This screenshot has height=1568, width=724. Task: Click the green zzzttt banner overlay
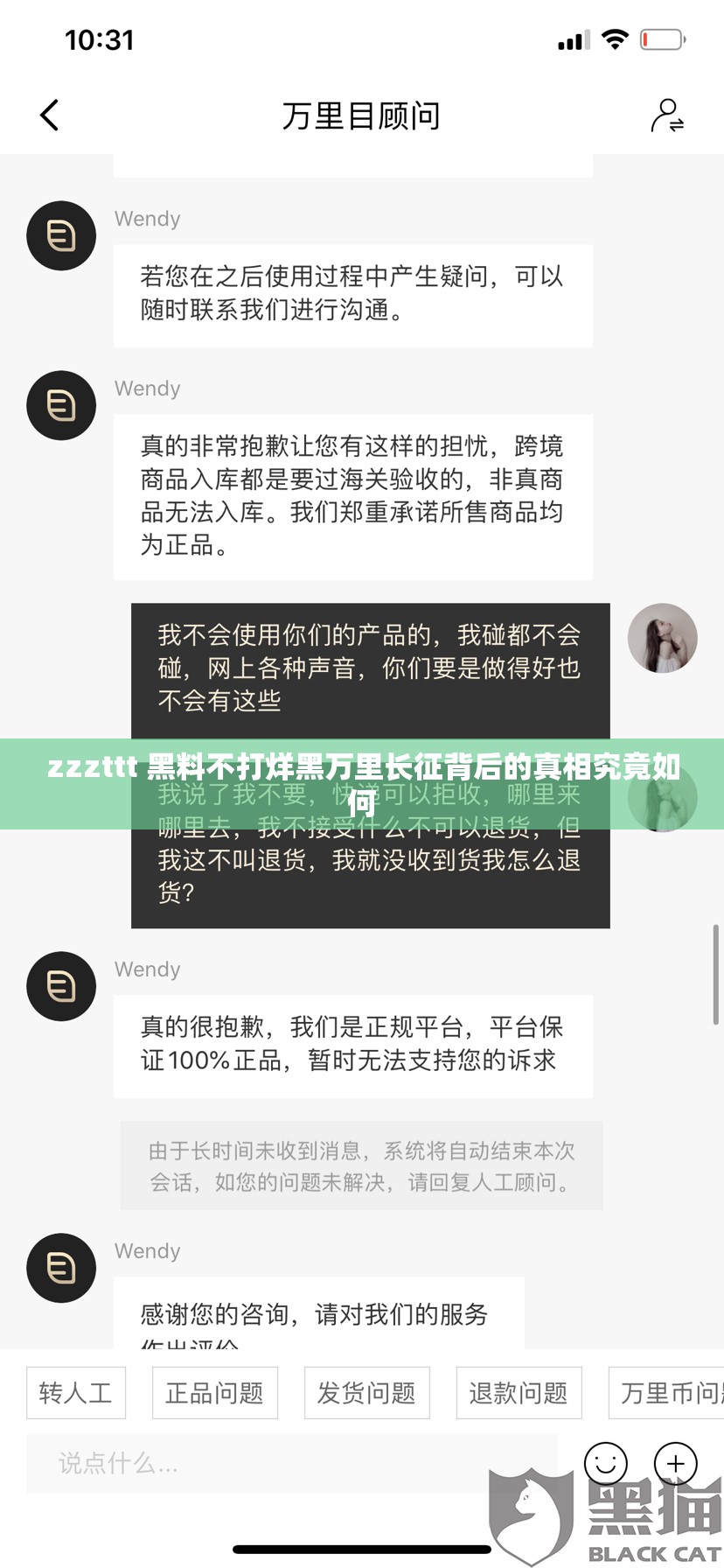pyautogui.click(x=362, y=781)
